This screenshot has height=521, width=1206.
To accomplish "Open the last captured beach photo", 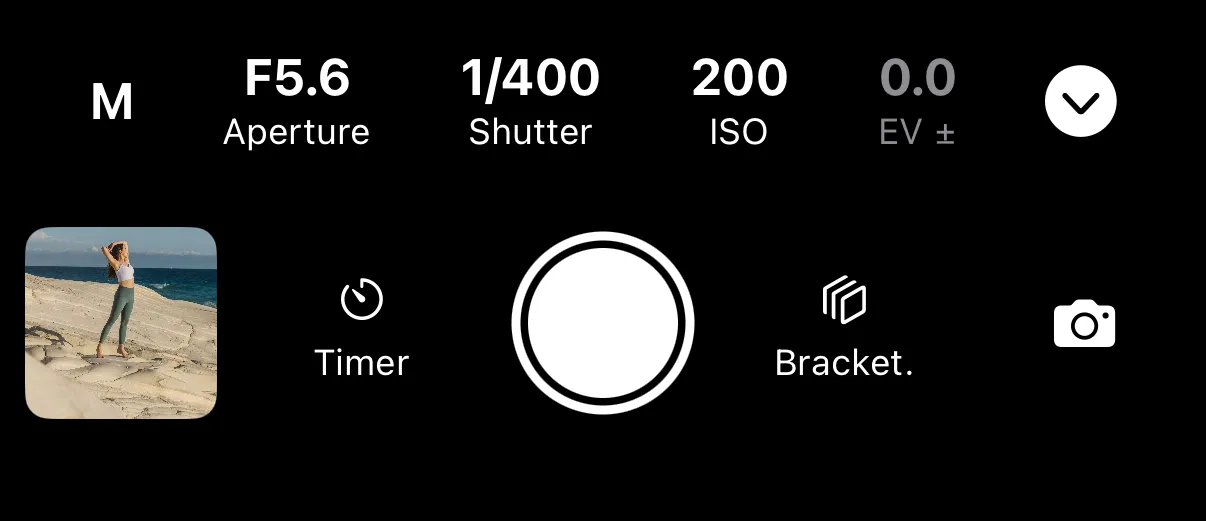I will [121, 322].
